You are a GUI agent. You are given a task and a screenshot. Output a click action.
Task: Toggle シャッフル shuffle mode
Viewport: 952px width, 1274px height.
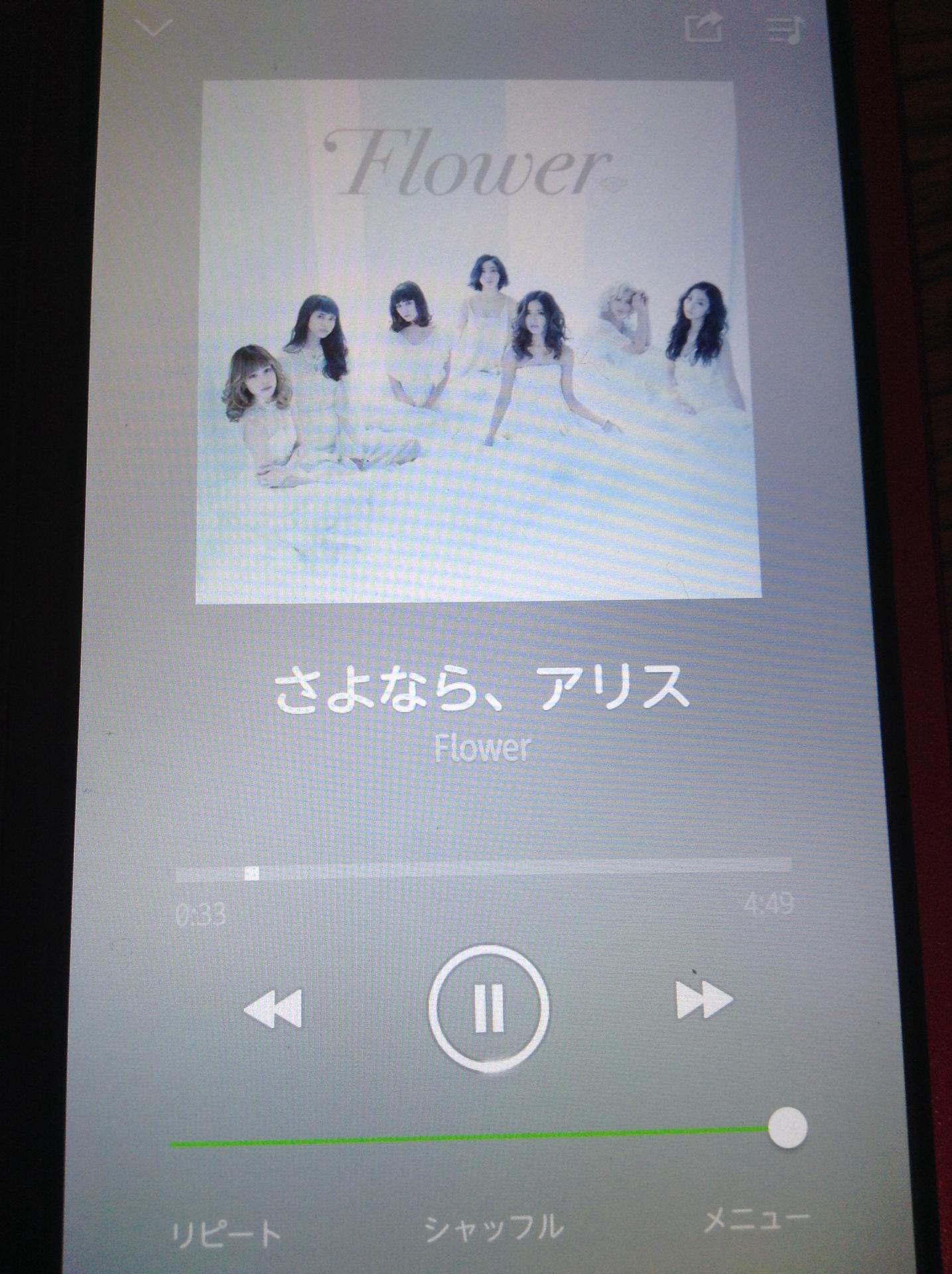(x=493, y=1228)
